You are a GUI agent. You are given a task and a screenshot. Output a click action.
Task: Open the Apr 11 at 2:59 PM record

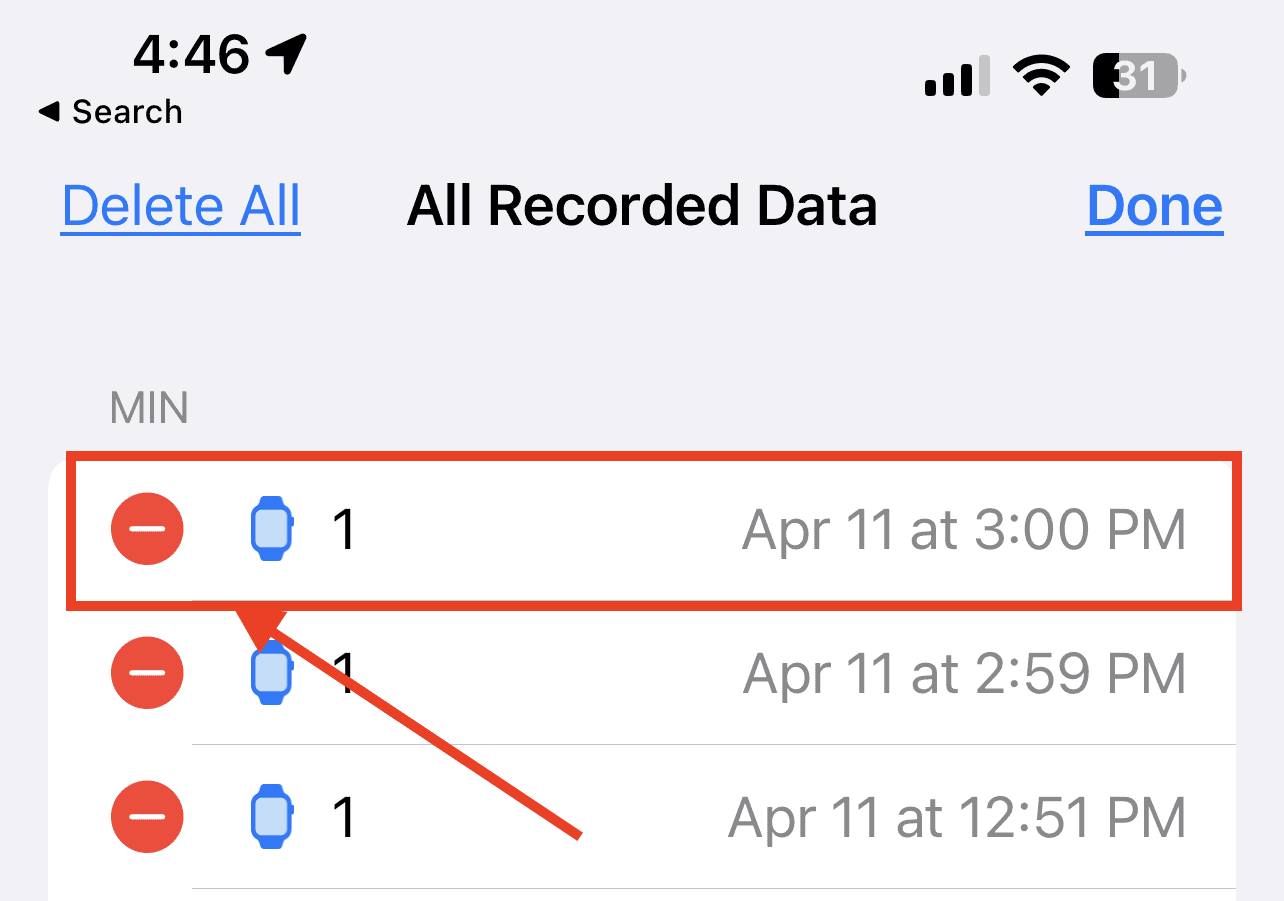pyautogui.click(x=760, y=673)
